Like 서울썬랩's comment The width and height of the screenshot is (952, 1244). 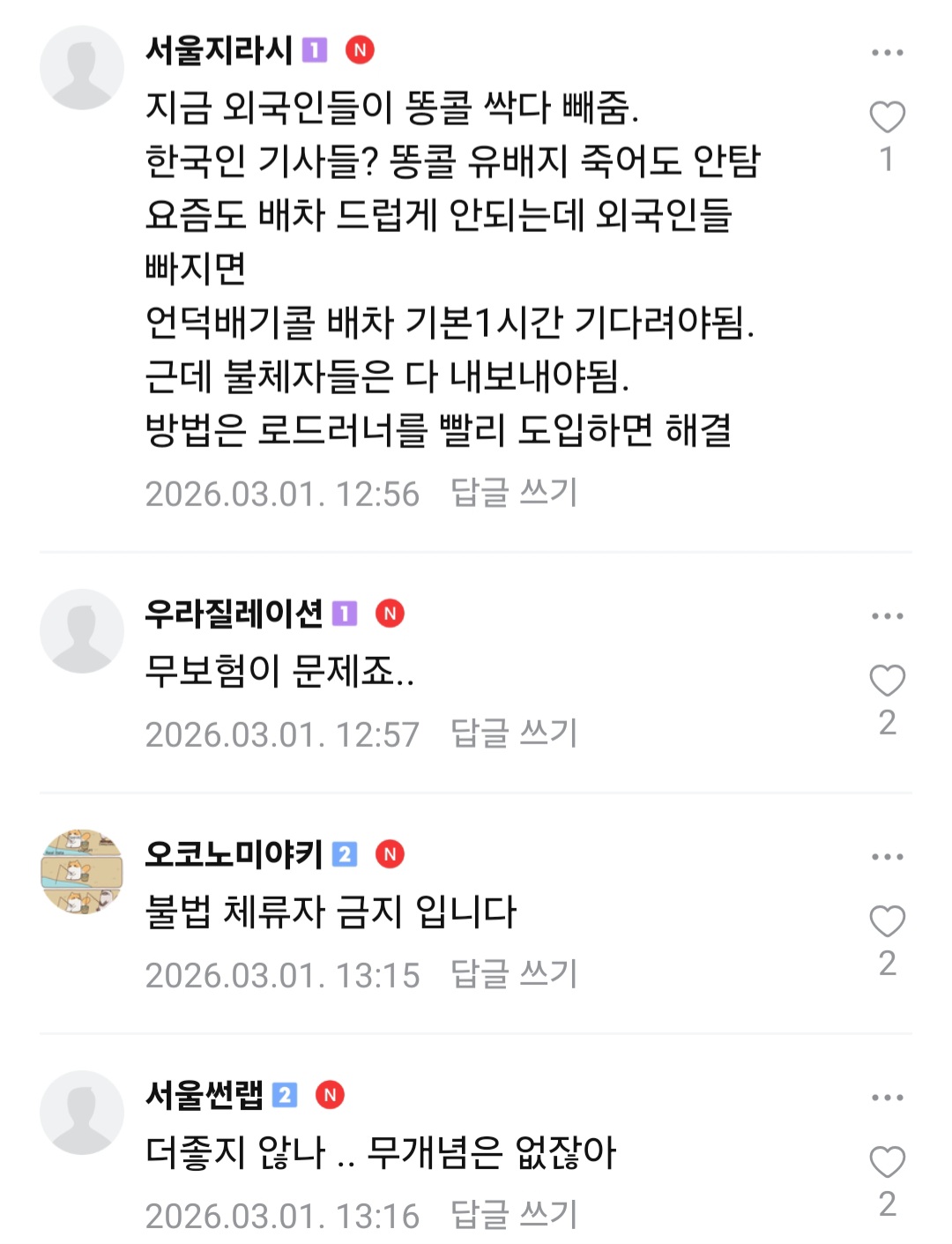pyautogui.click(x=887, y=1163)
